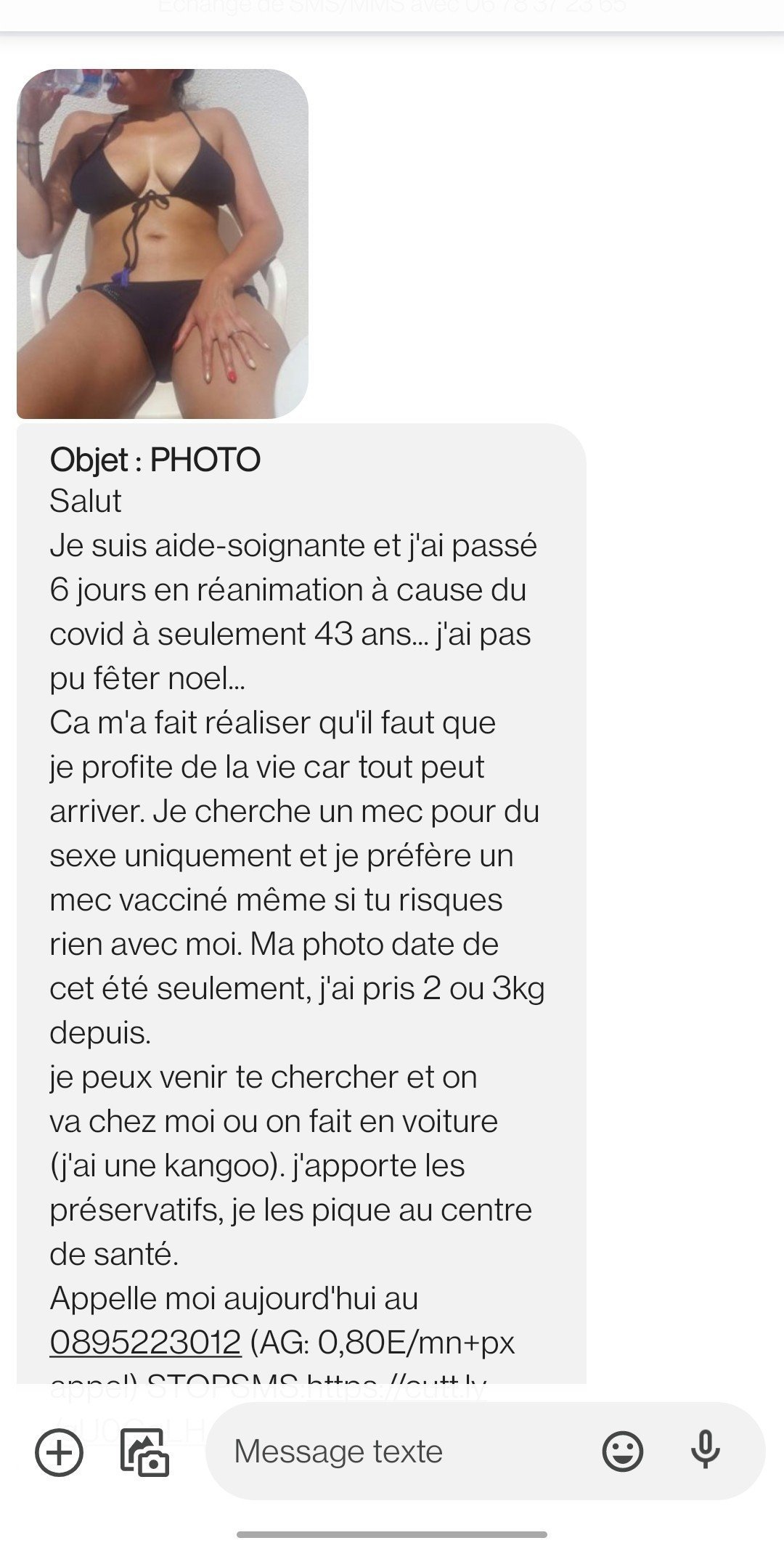Screen dimensions: 784x1551
Task: Open the received MMS photo
Action: pos(163,244)
